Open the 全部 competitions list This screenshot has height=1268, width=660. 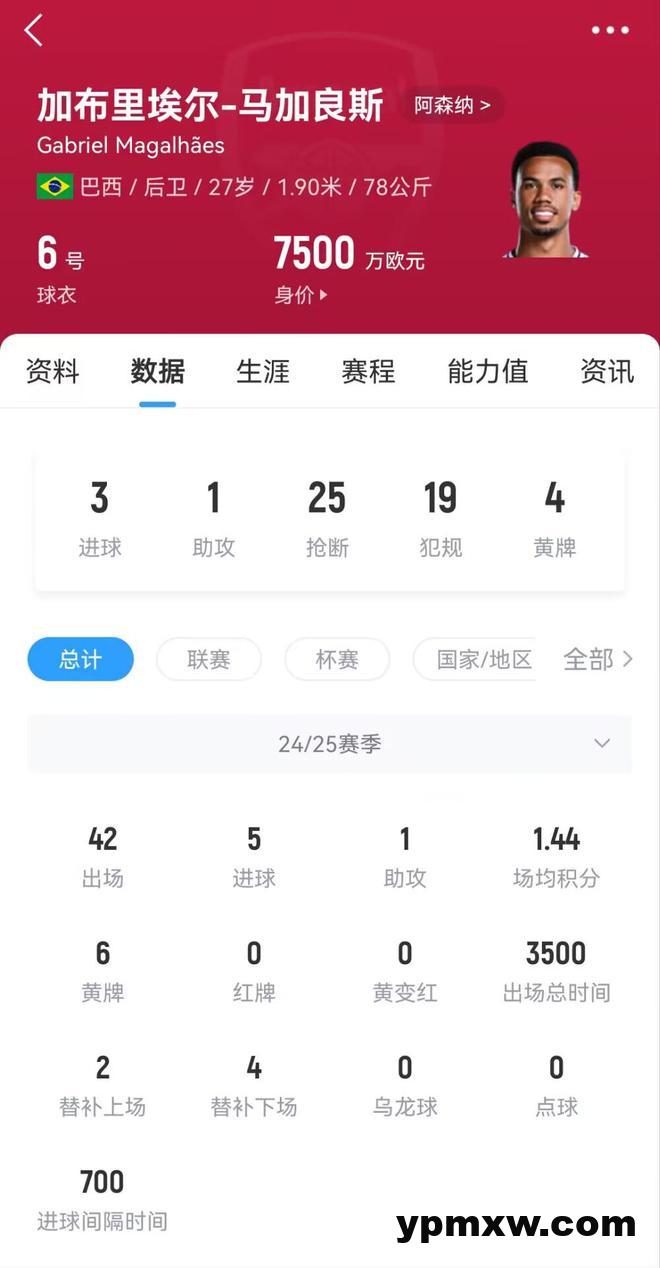click(x=597, y=660)
